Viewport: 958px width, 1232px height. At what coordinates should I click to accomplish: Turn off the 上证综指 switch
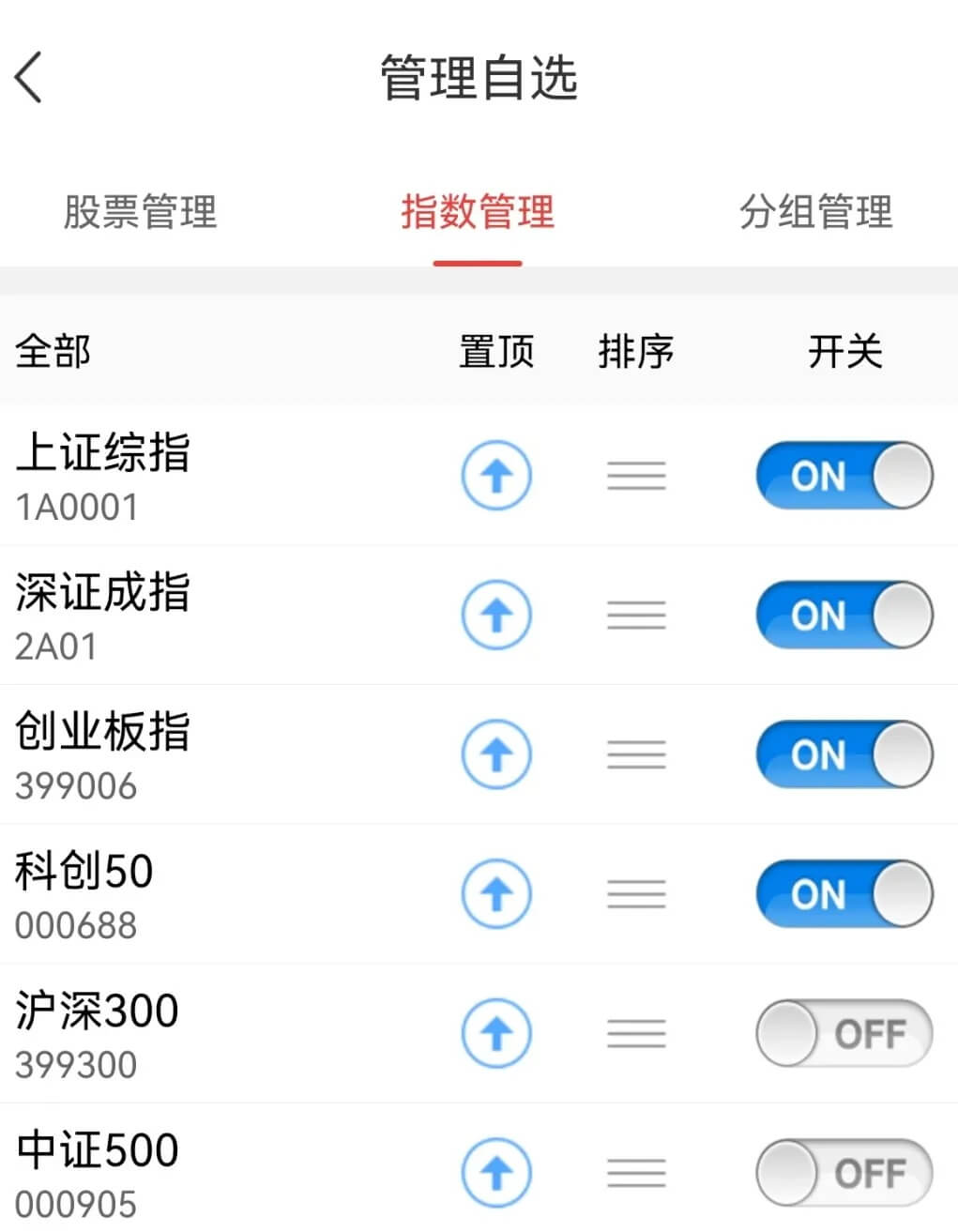tap(844, 476)
